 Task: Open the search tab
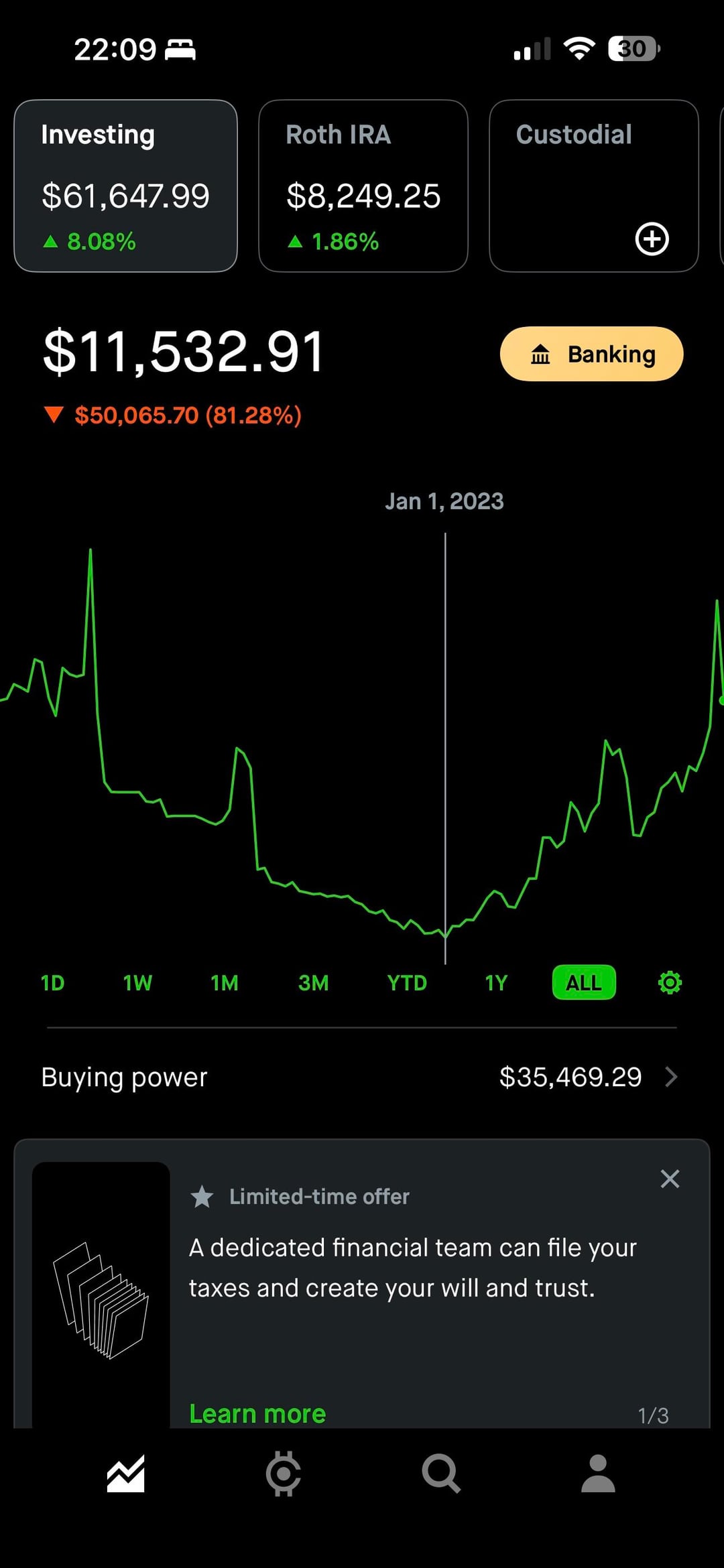click(x=440, y=1474)
